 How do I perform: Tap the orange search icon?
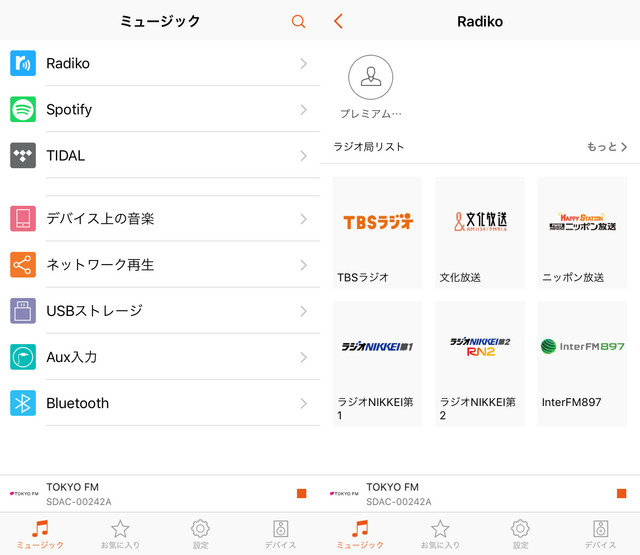pyautogui.click(x=298, y=21)
